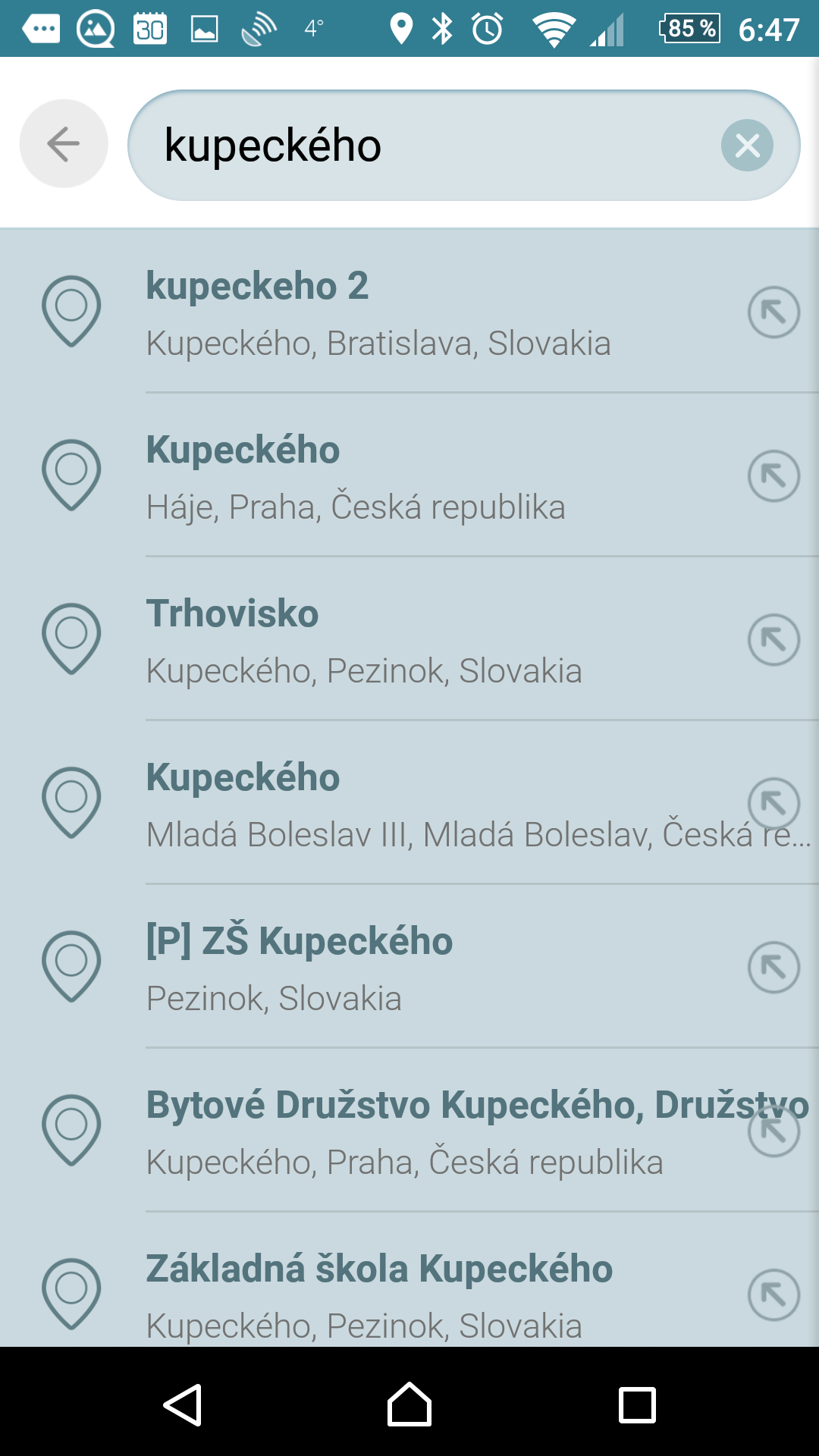Tap the insert arrow next to Trhovisko
Viewport: 819px width, 1456px height.
point(773,639)
